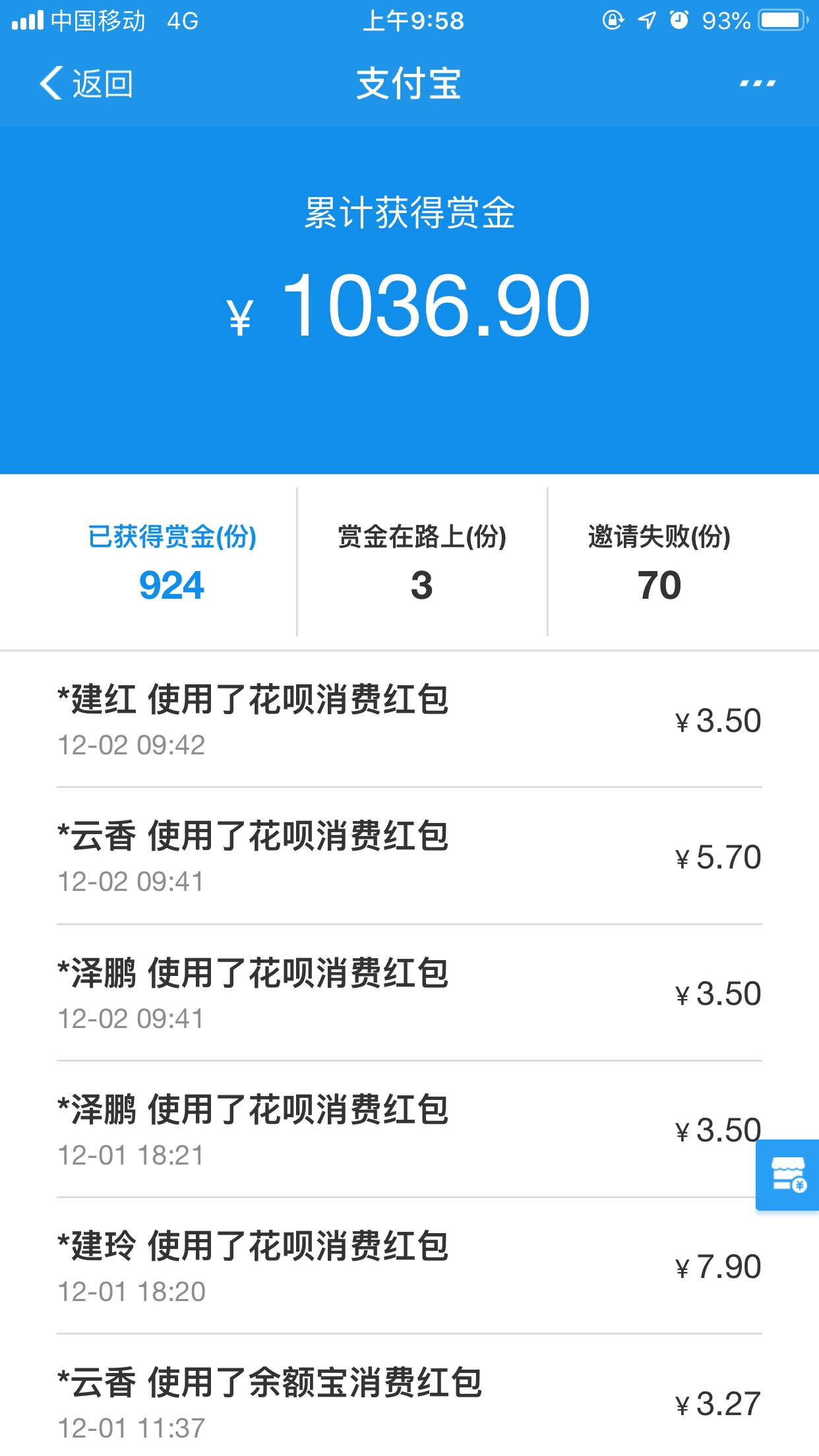Viewport: 819px width, 1456px height.
Task: Open the three-dot overflow menu
Action: [757, 84]
